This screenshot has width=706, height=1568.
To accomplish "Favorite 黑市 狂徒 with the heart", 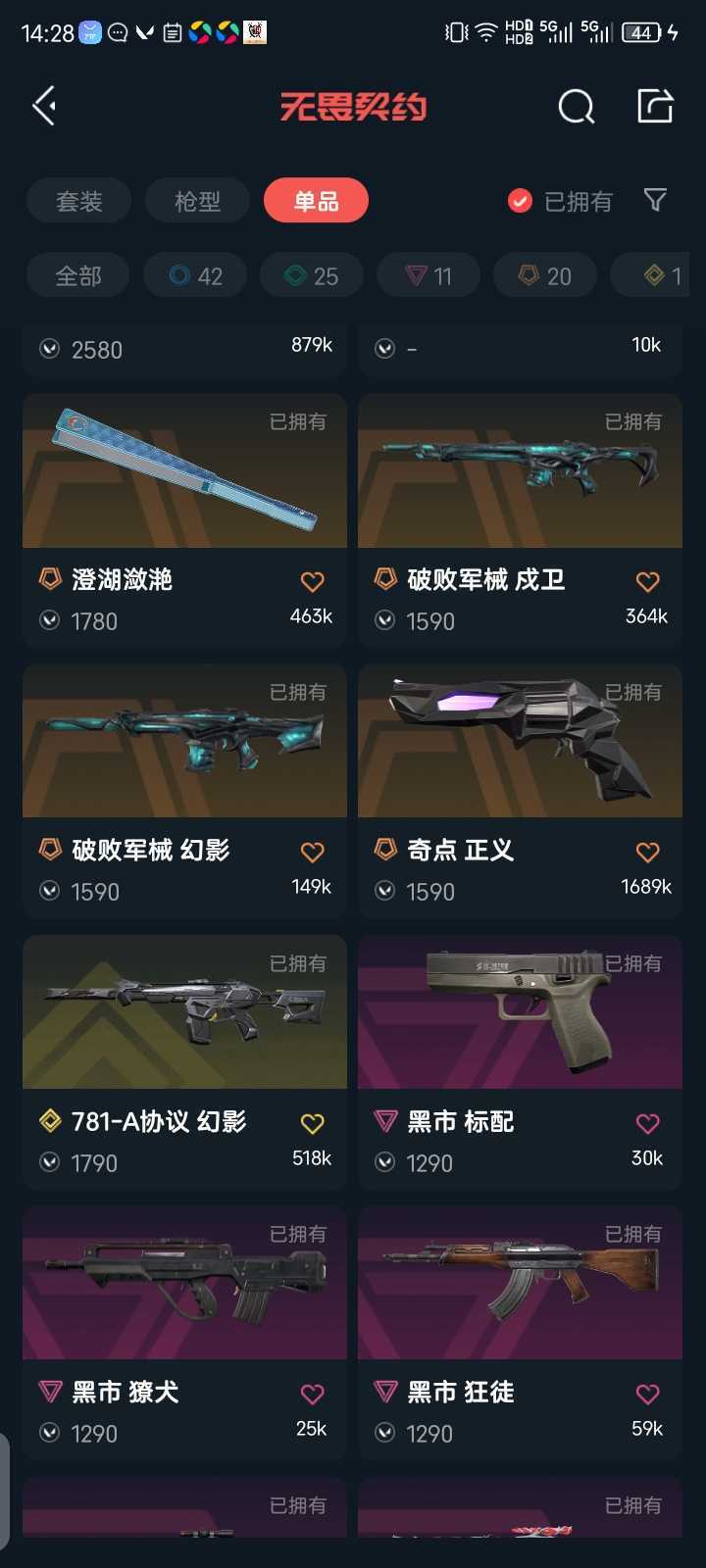I will point(647,1394).
